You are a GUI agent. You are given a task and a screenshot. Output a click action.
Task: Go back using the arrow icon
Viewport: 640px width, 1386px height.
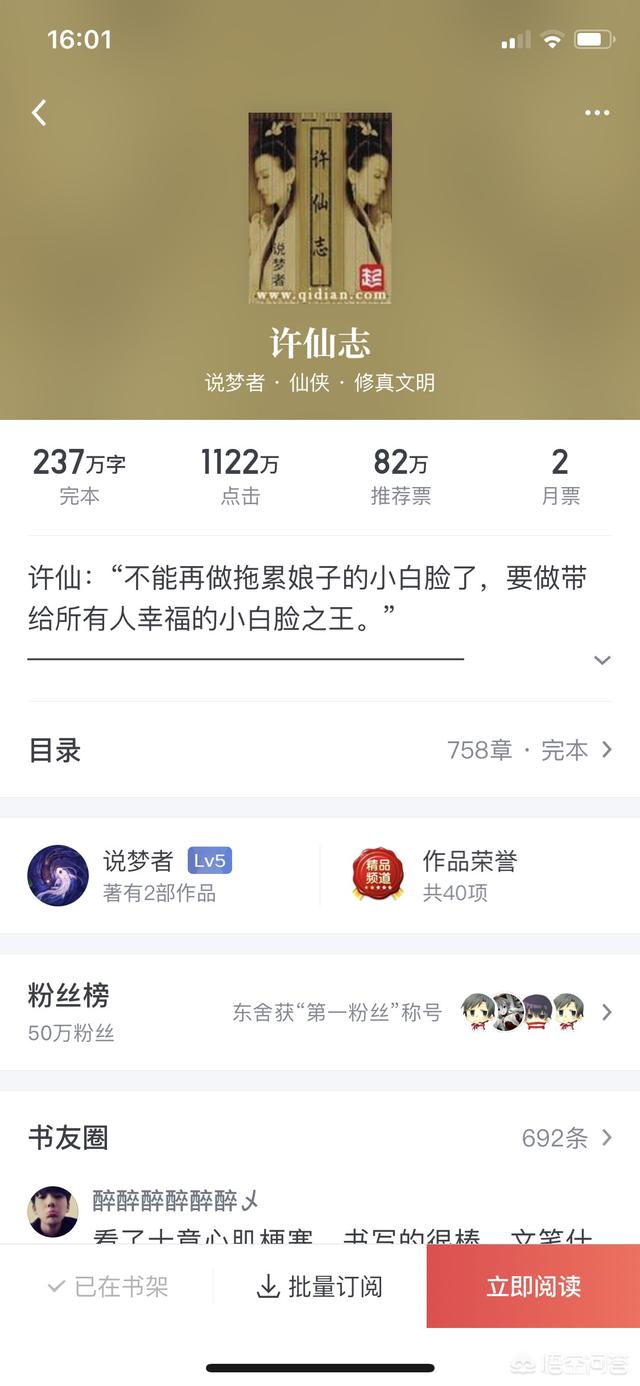[x=39, y=113]
